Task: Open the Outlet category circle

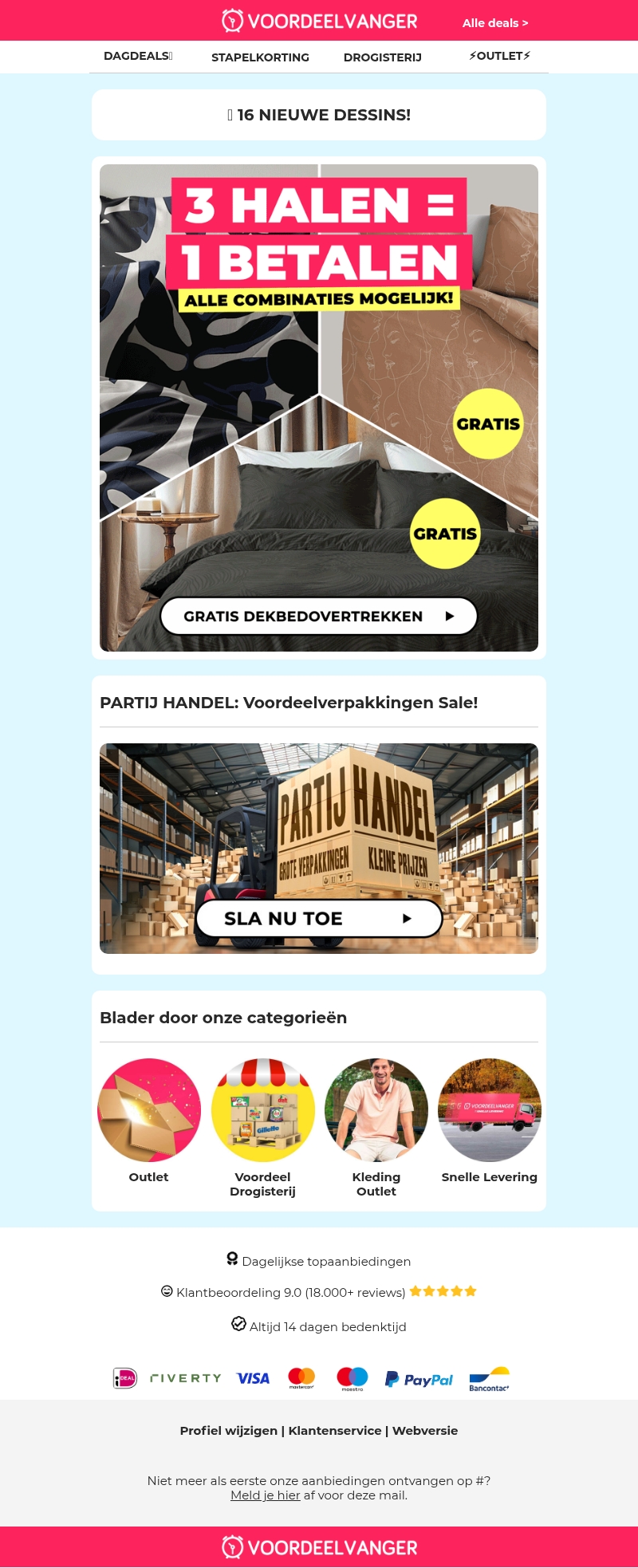Action: tap(149, 1110)
